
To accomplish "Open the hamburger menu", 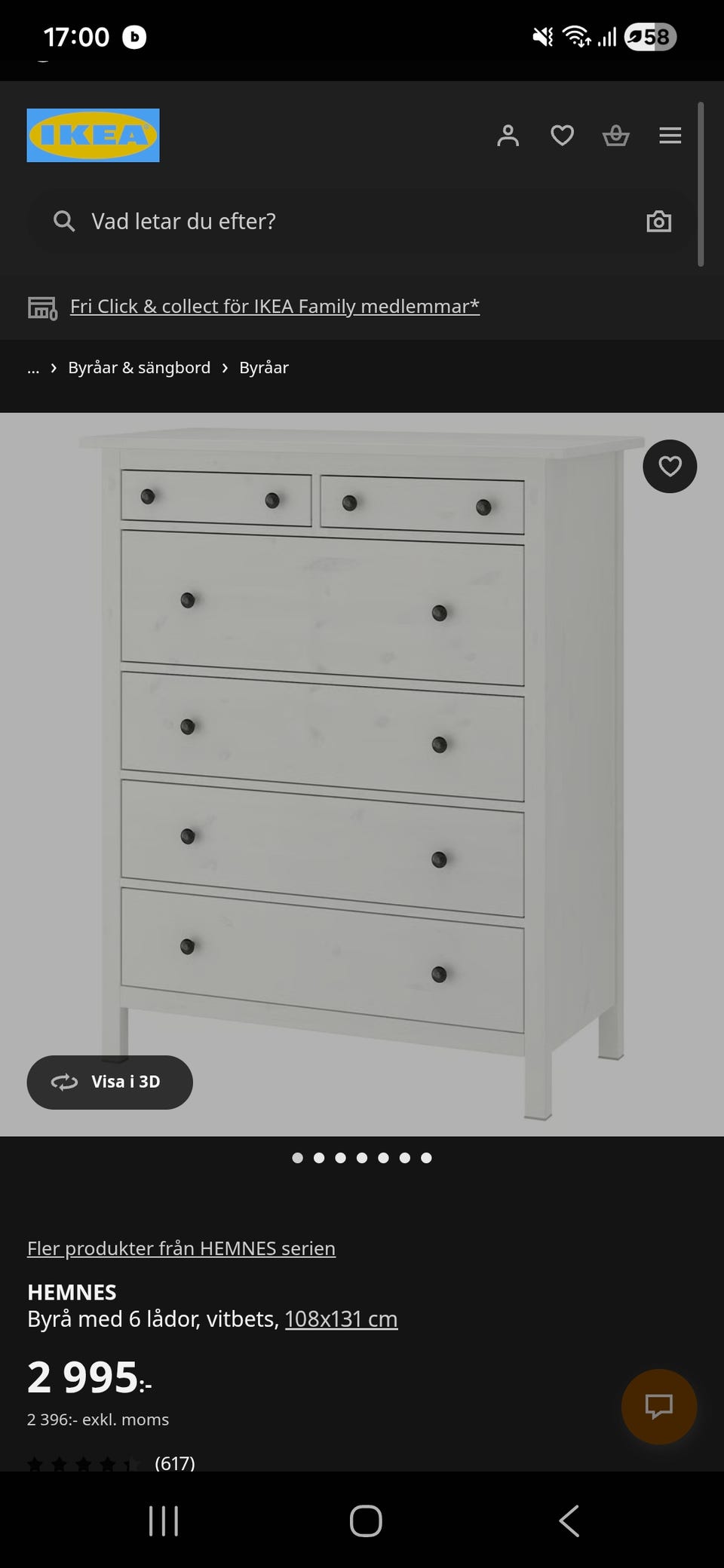I will (670, 136).
